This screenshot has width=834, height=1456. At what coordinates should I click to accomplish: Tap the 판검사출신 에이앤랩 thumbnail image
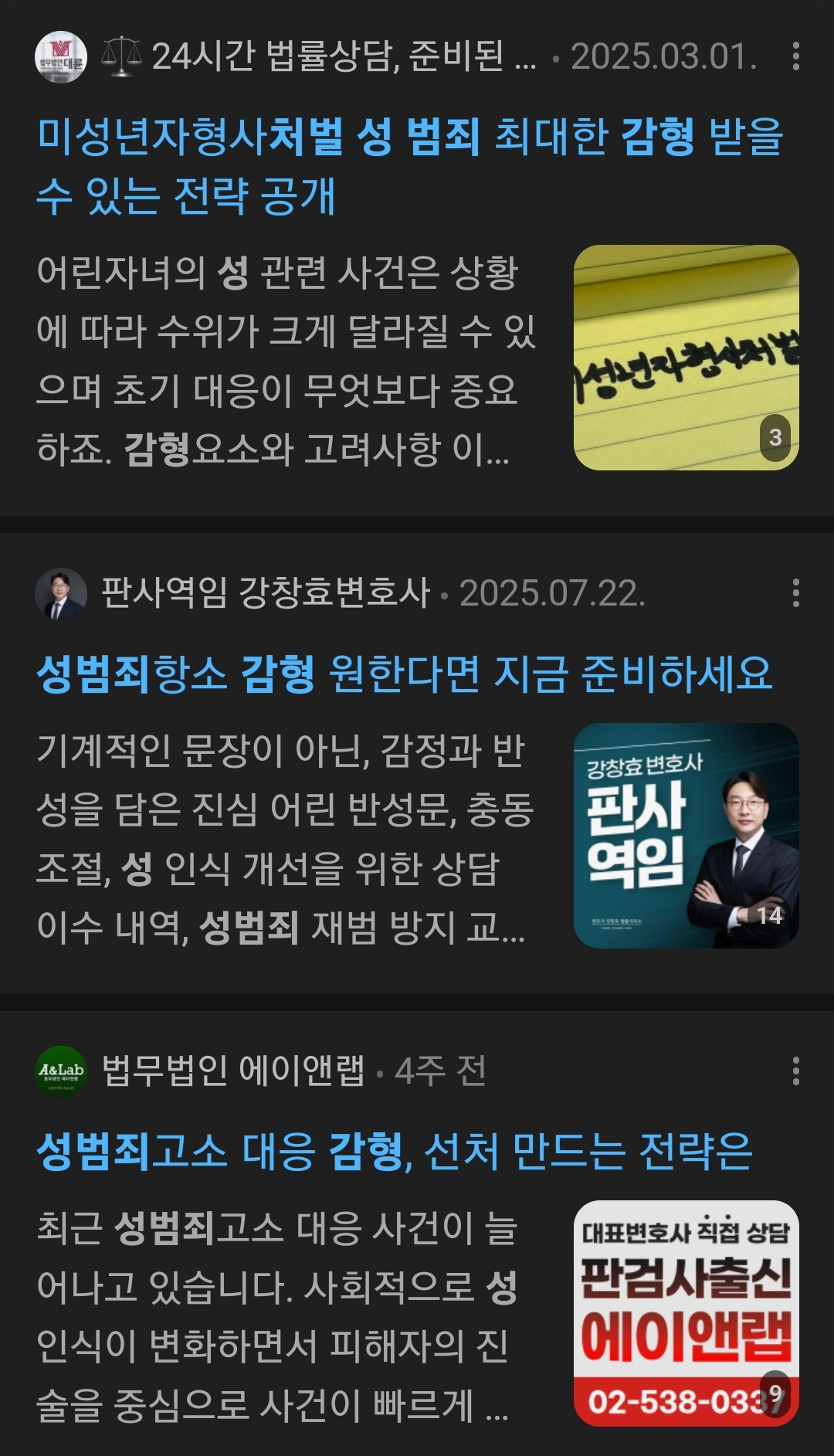tap(686, 1313)
